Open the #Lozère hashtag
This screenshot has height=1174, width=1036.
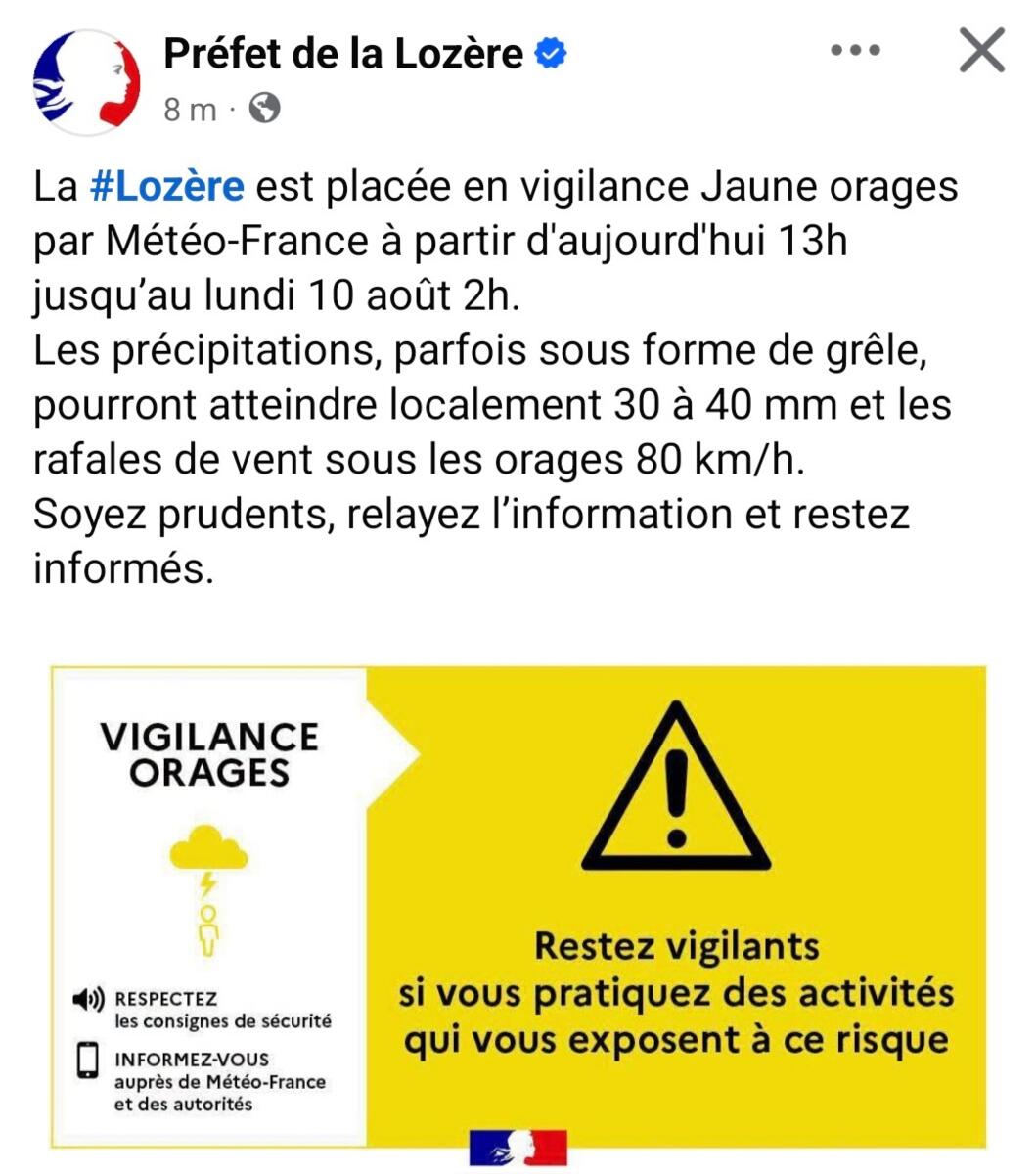point(166,186)
